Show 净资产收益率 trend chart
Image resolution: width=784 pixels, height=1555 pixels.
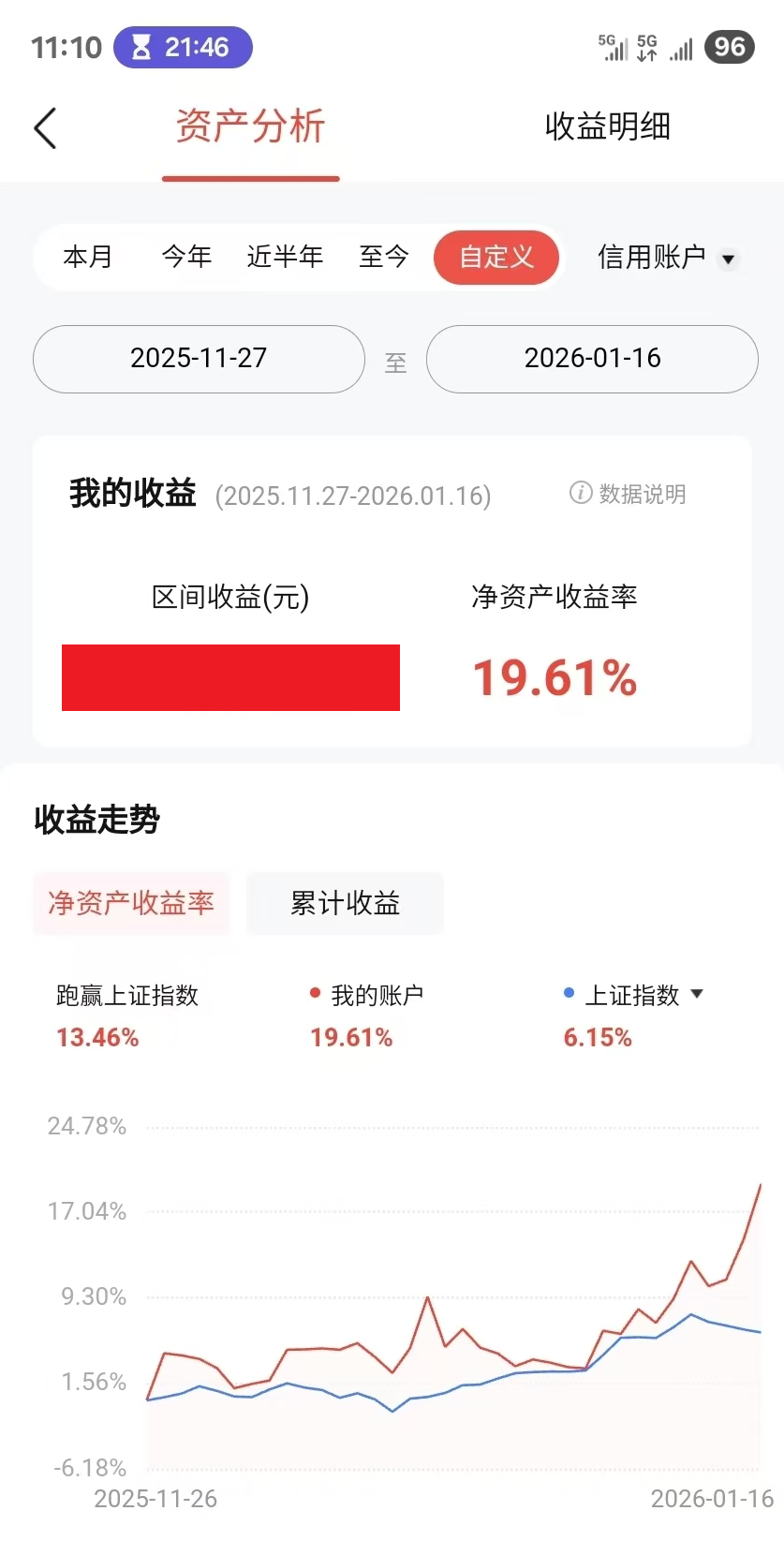(131, 903)
